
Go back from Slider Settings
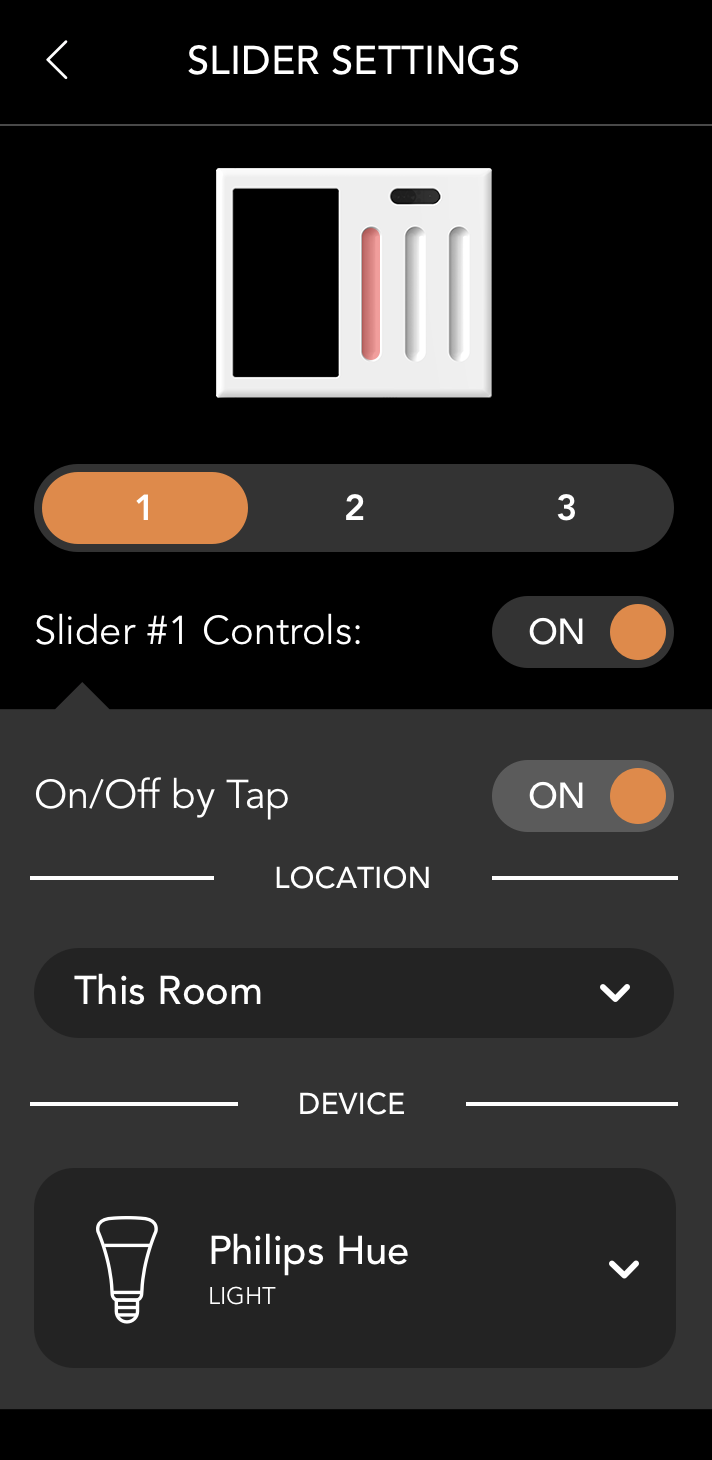(57, 61)
